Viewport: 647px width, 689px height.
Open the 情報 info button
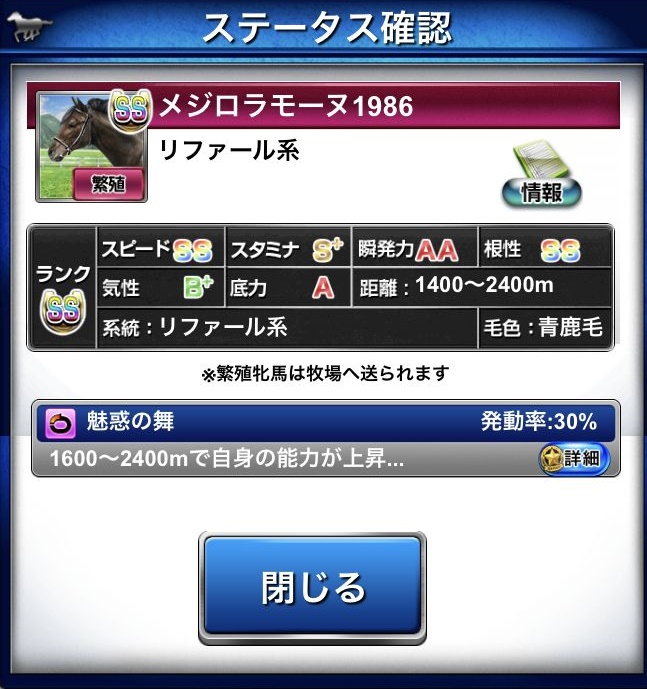click(x=541, y=177)
